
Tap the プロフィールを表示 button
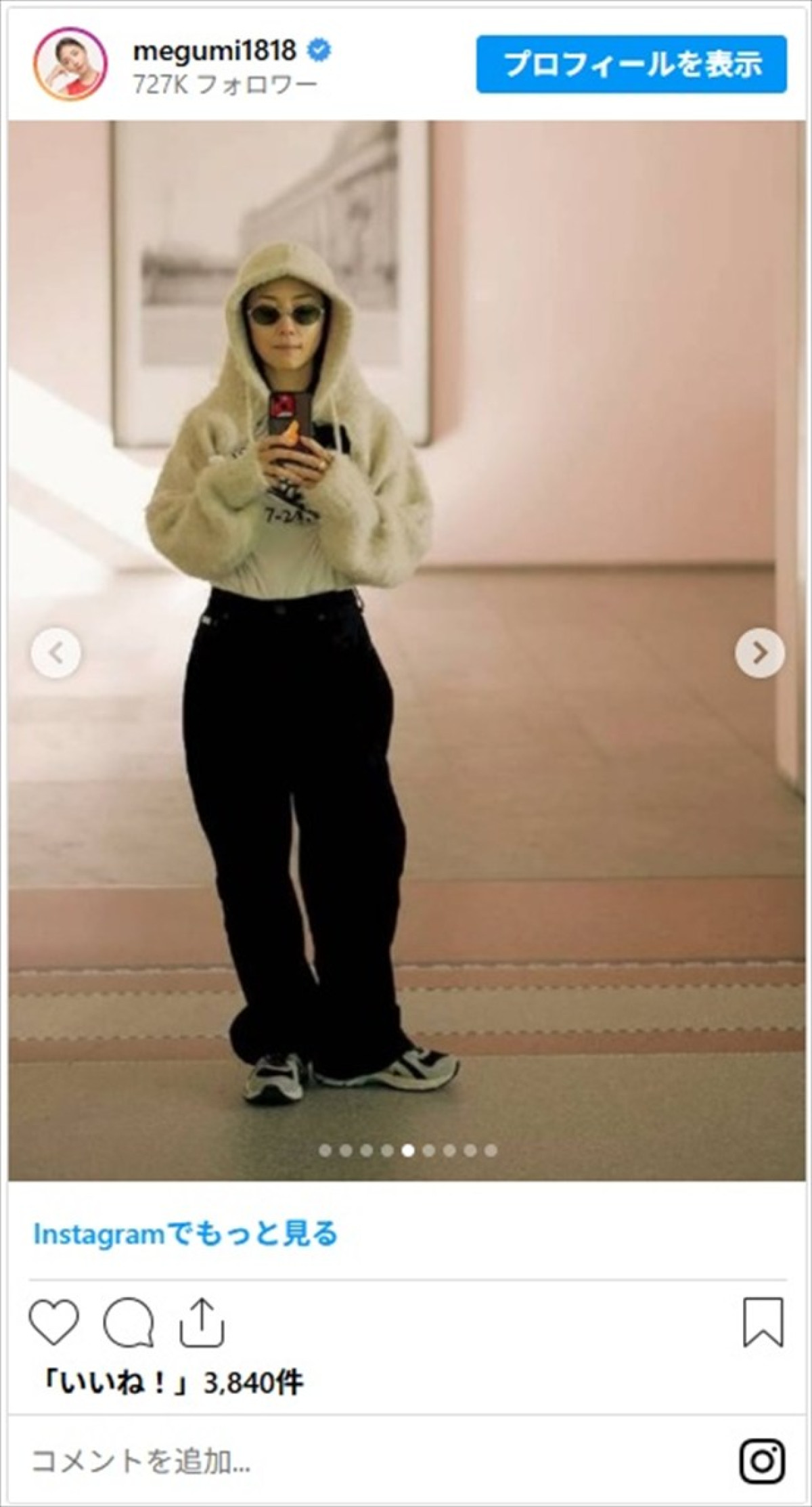(x=631, y=64)
